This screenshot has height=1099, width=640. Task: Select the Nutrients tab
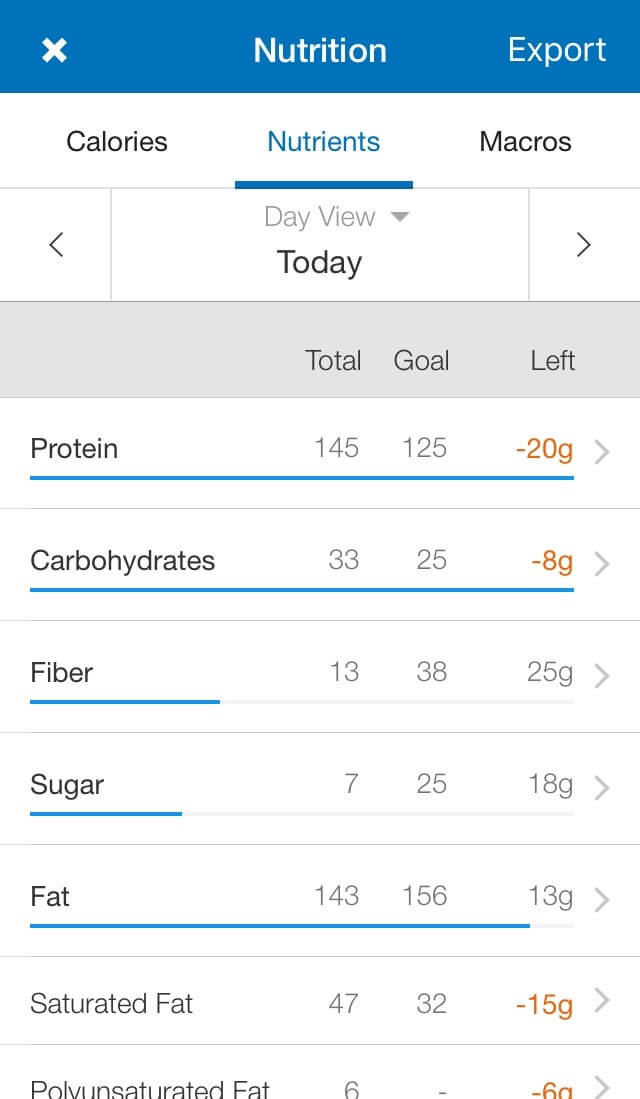pos(323,142)
